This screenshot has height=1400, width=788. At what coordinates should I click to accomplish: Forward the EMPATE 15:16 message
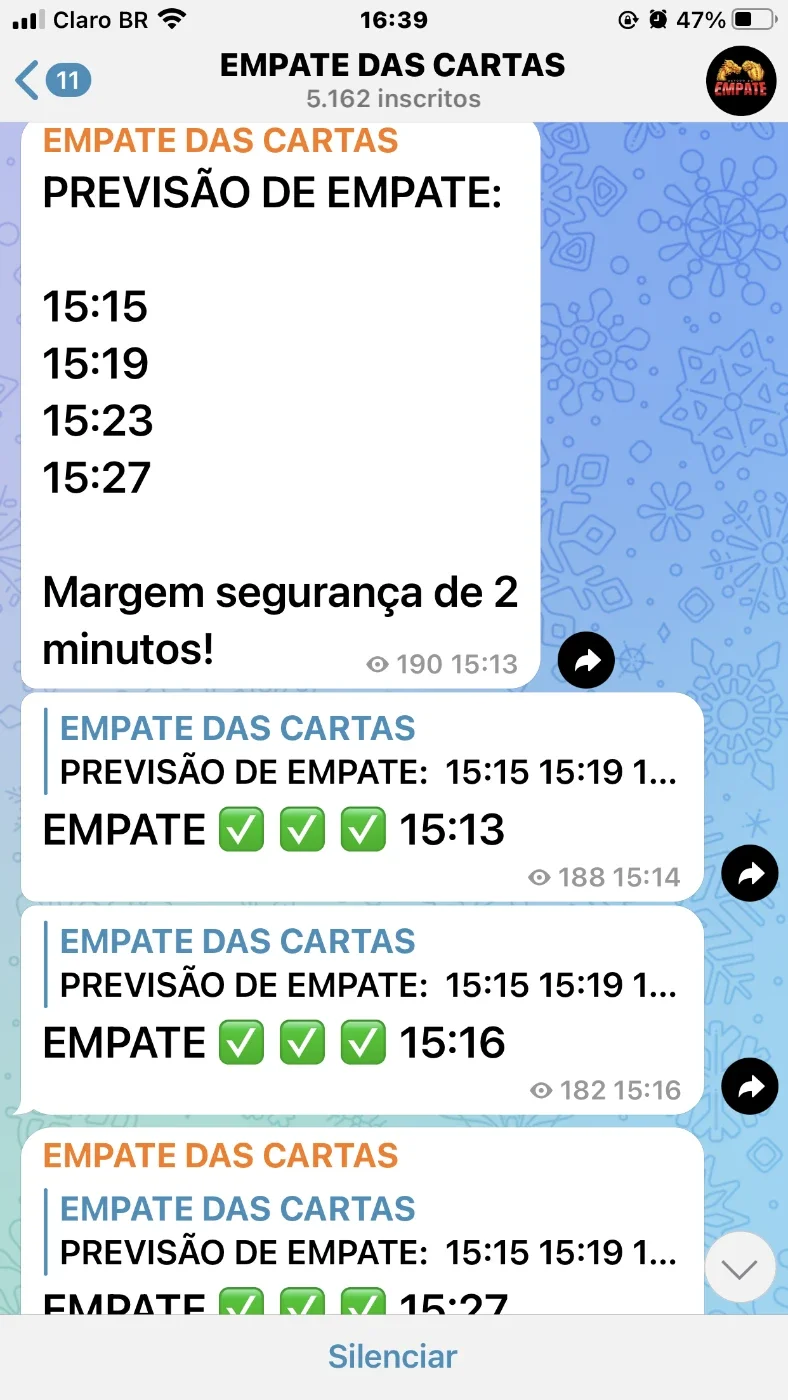[x=750, y=1086]
